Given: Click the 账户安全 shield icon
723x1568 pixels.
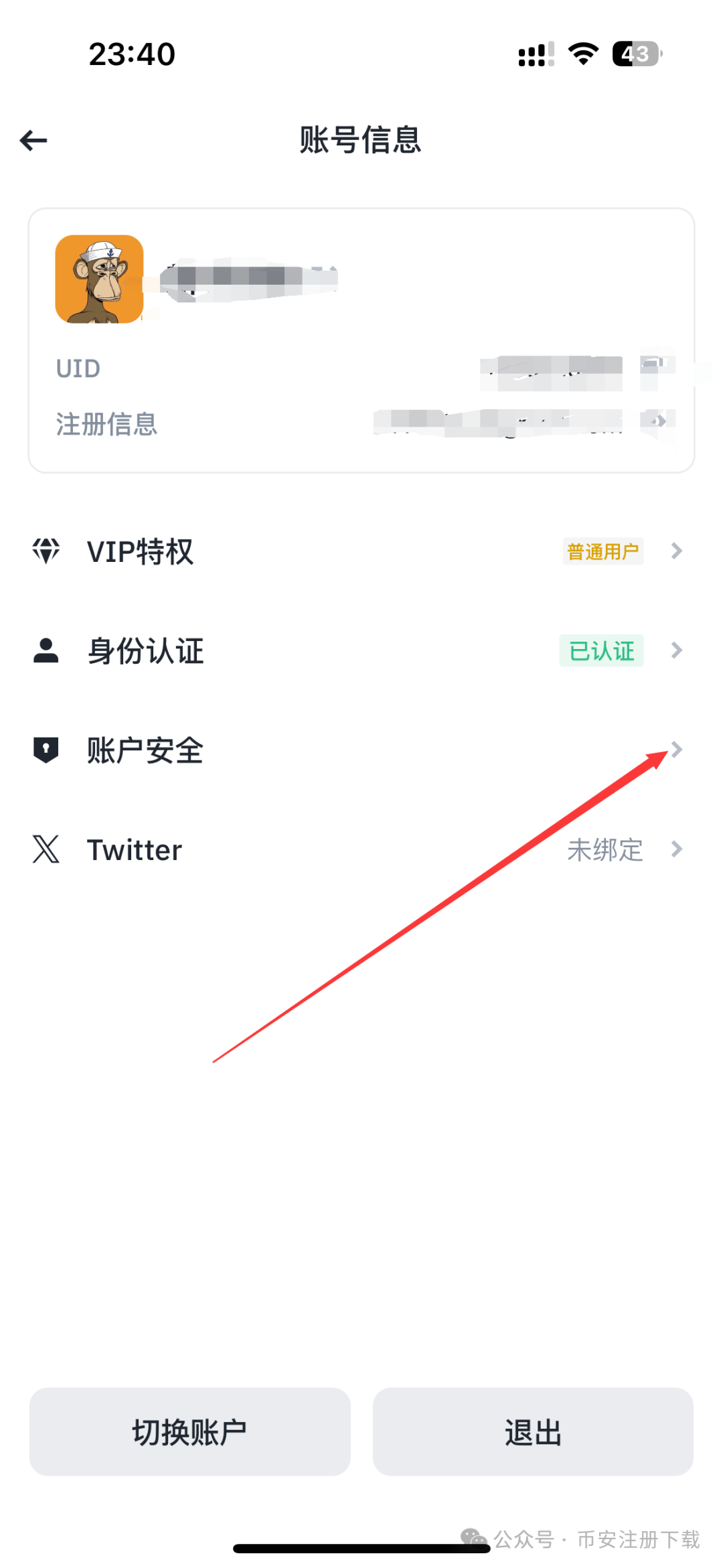Looking at the screenshot, I should tap(46, 750).
